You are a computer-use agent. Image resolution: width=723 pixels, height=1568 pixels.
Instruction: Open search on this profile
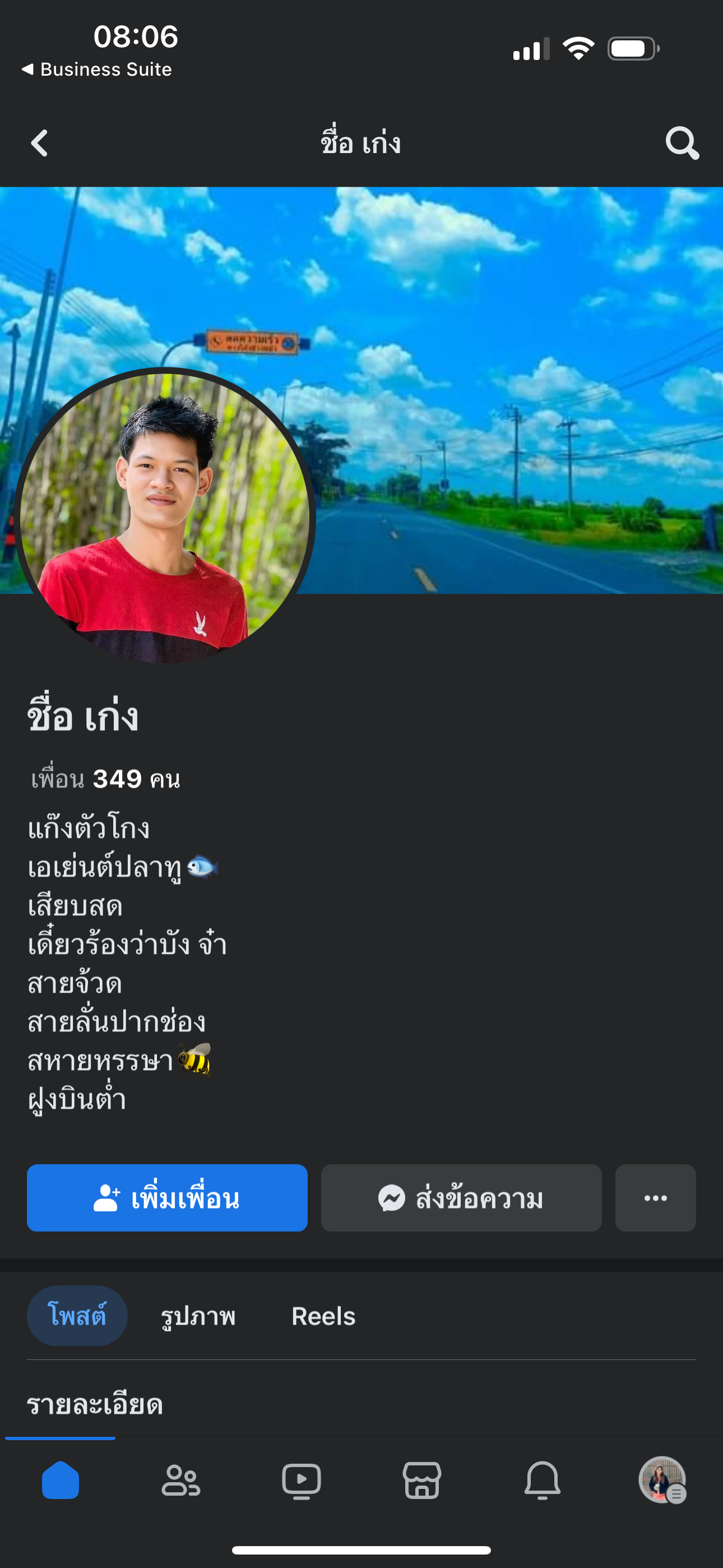click(x=682, y=143)
